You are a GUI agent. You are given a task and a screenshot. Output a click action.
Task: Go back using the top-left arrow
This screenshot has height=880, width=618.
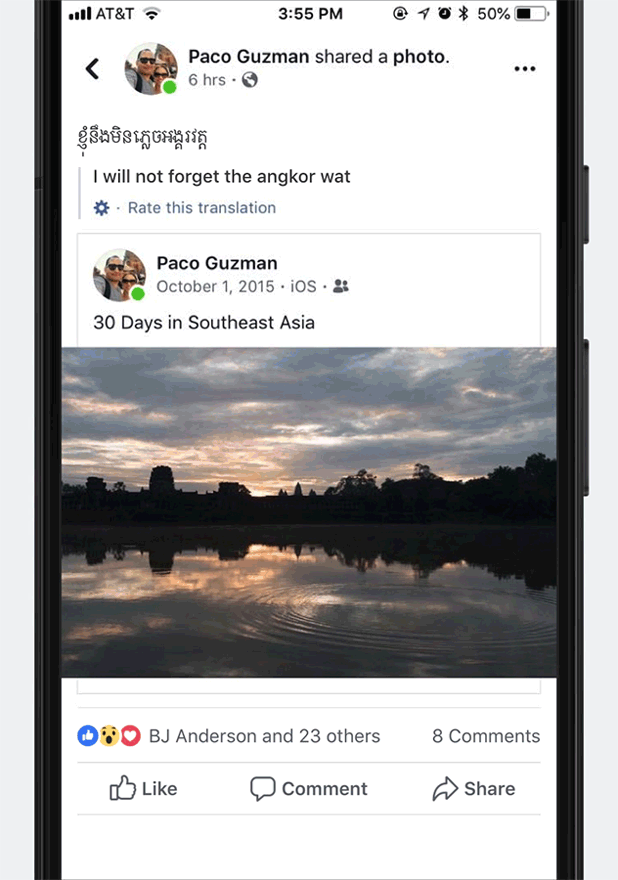point(92,68)
